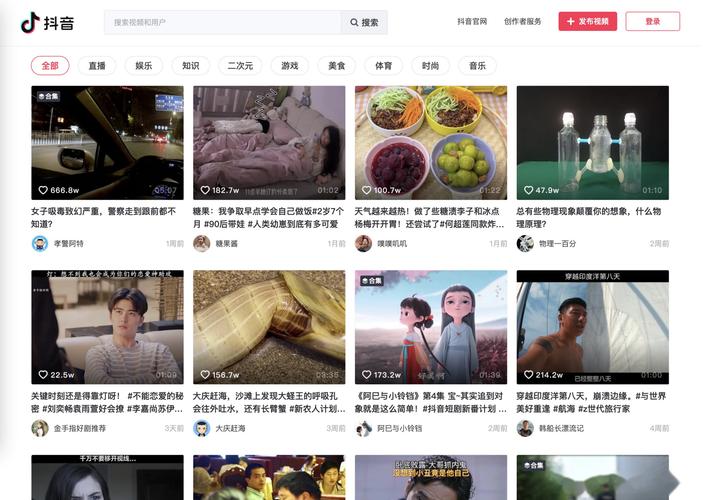
Task: Open the 音乐 category
Action: [477, 66]
